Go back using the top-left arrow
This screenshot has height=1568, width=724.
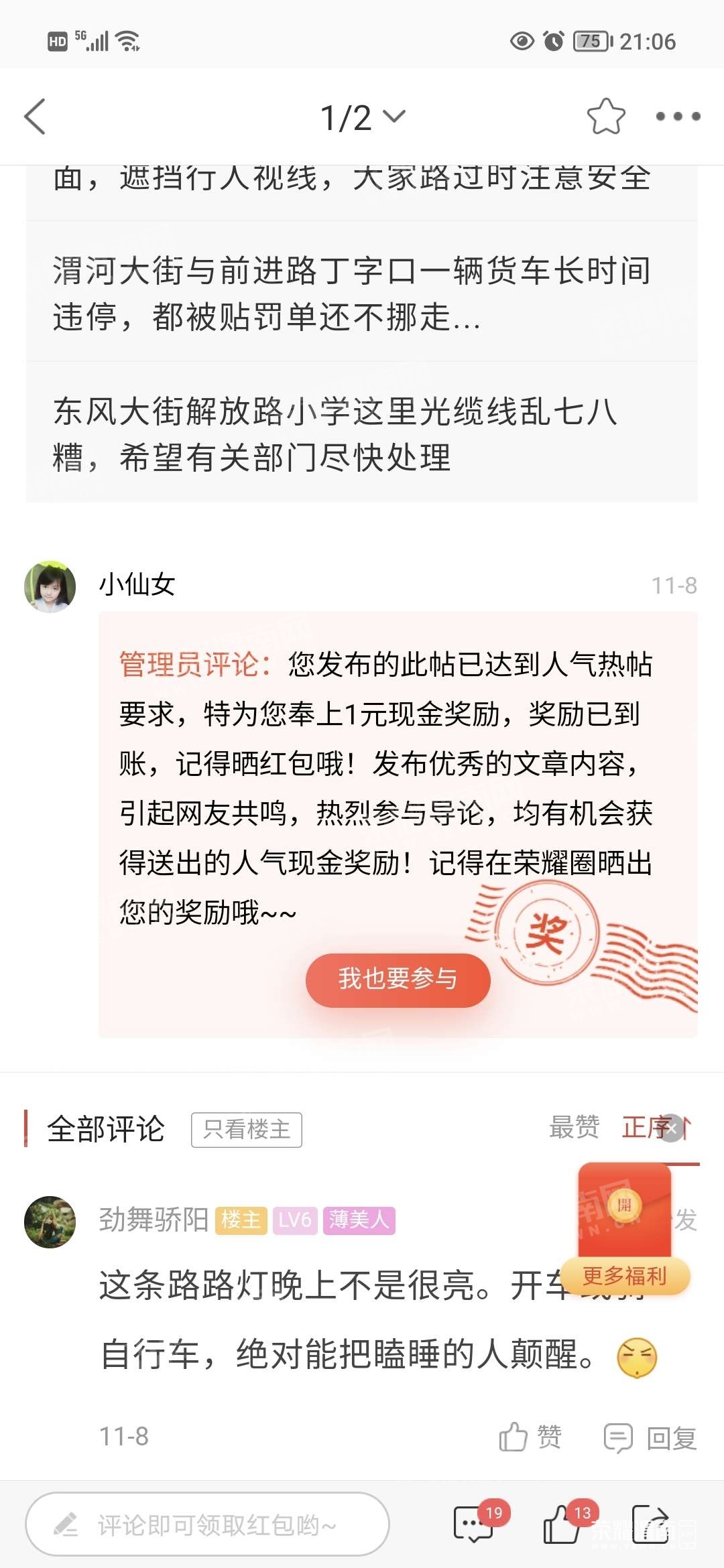(35, 117)
